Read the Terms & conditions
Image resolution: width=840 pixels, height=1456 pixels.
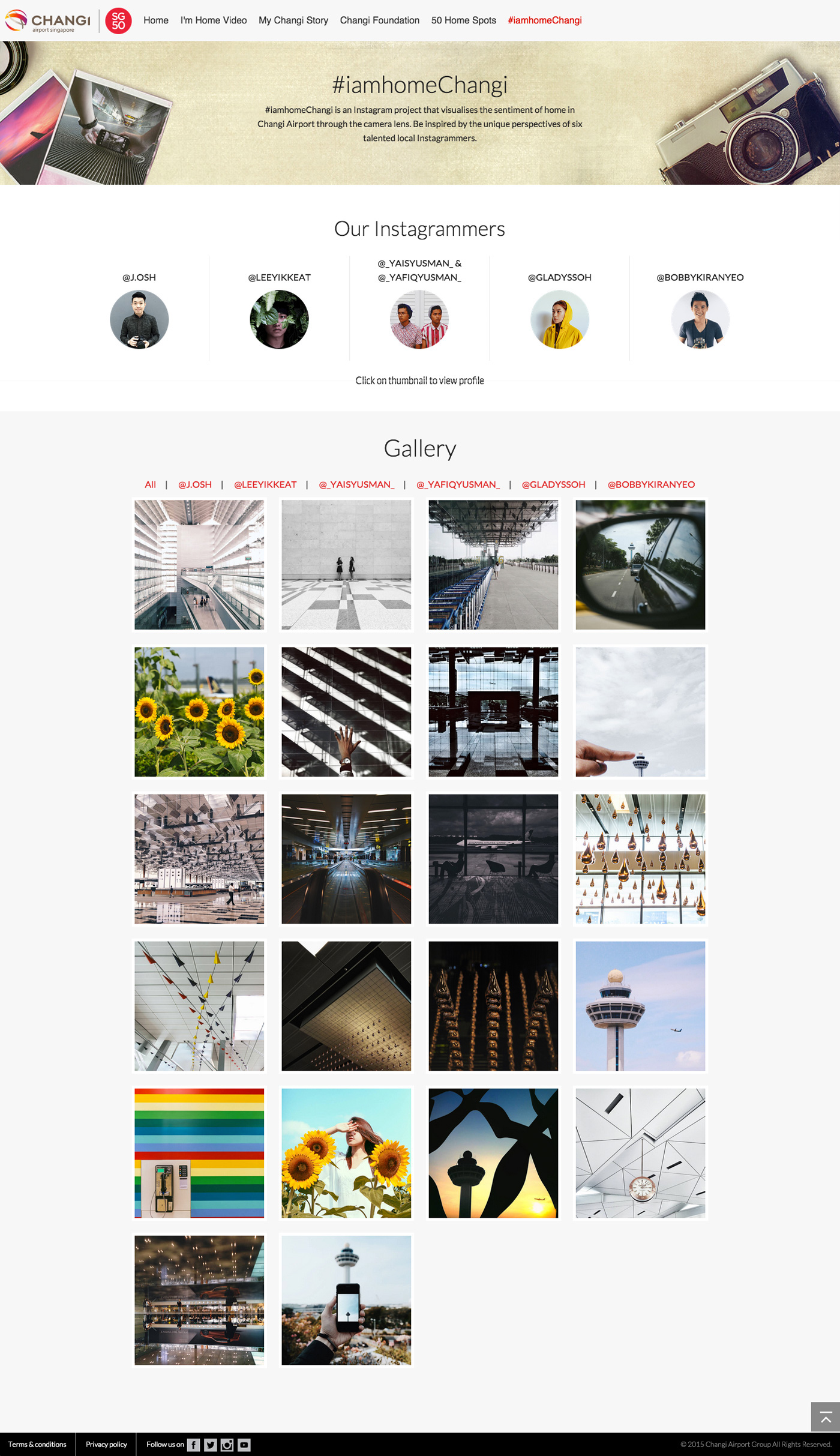(x=37, y=1445)
